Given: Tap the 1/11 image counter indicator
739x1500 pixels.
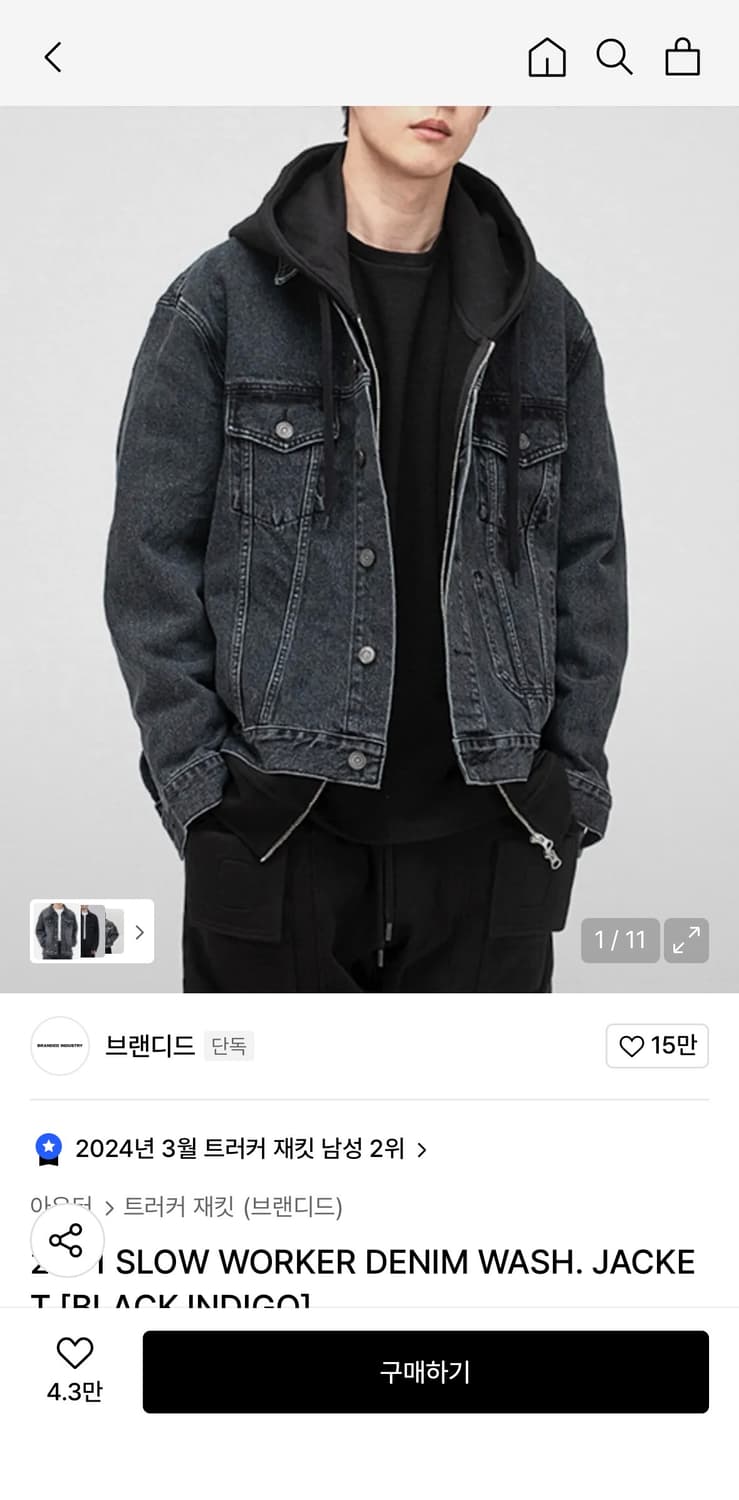Looking at the screenshot, I should pyautogui.click(x=620, y=941).
